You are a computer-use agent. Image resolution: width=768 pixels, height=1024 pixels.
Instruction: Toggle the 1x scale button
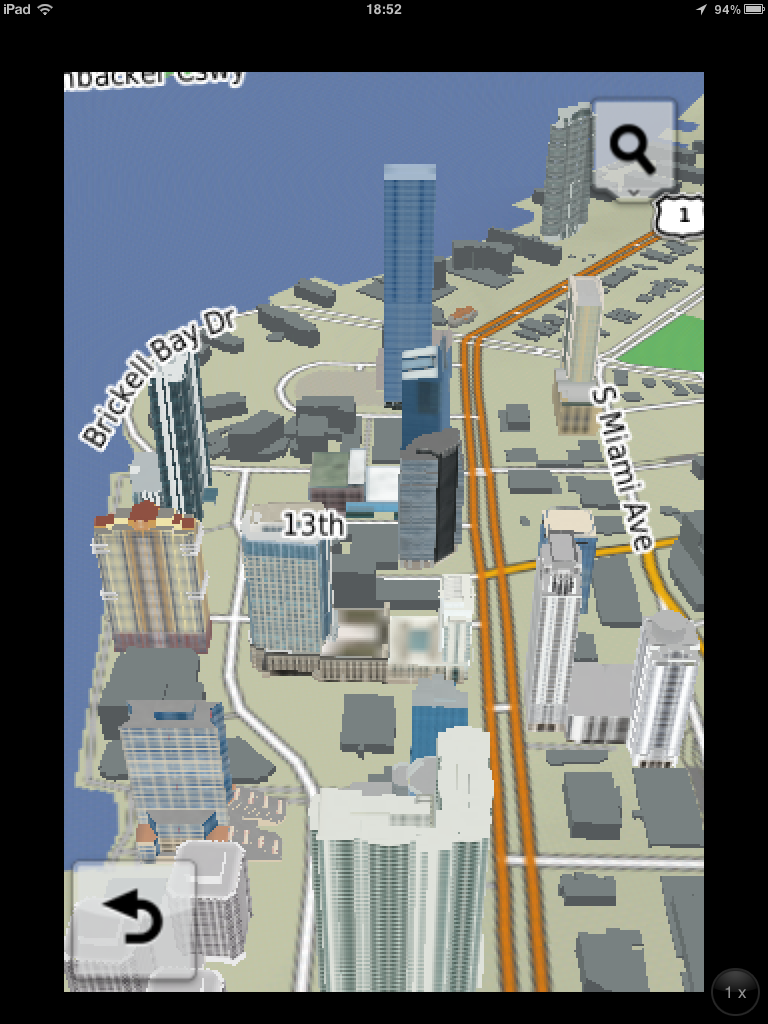click(x=736, y=992)
